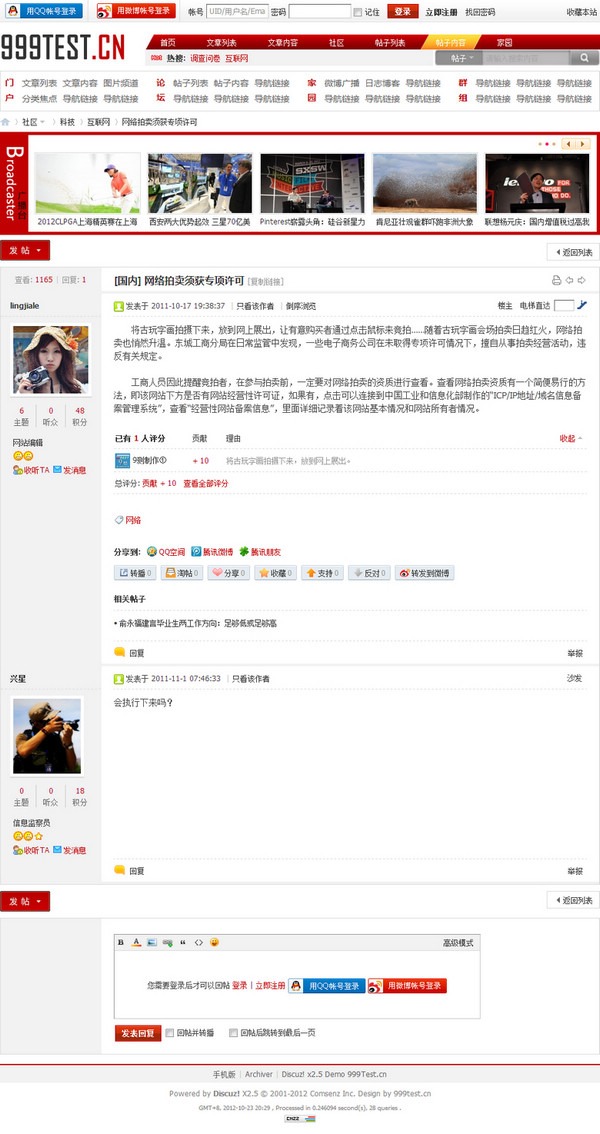Open the 家园 navigation tab

click(504, 43)
